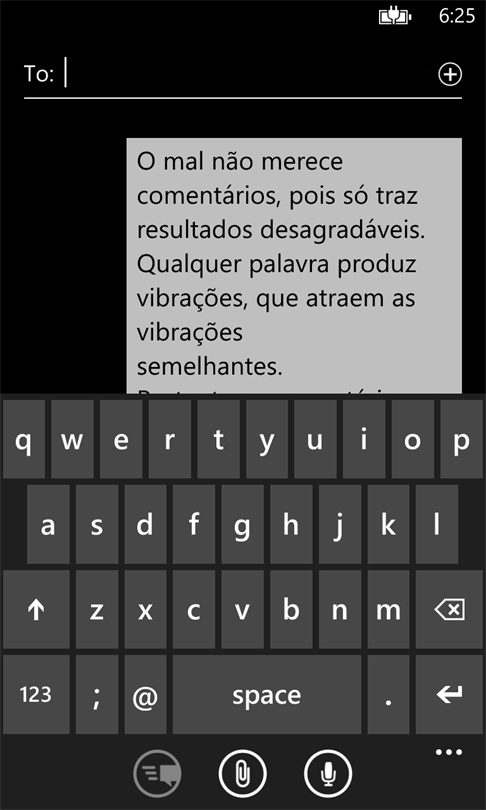486x810 pixels.
Task: Enable shift on the keyboard
Action: (36, 610)
